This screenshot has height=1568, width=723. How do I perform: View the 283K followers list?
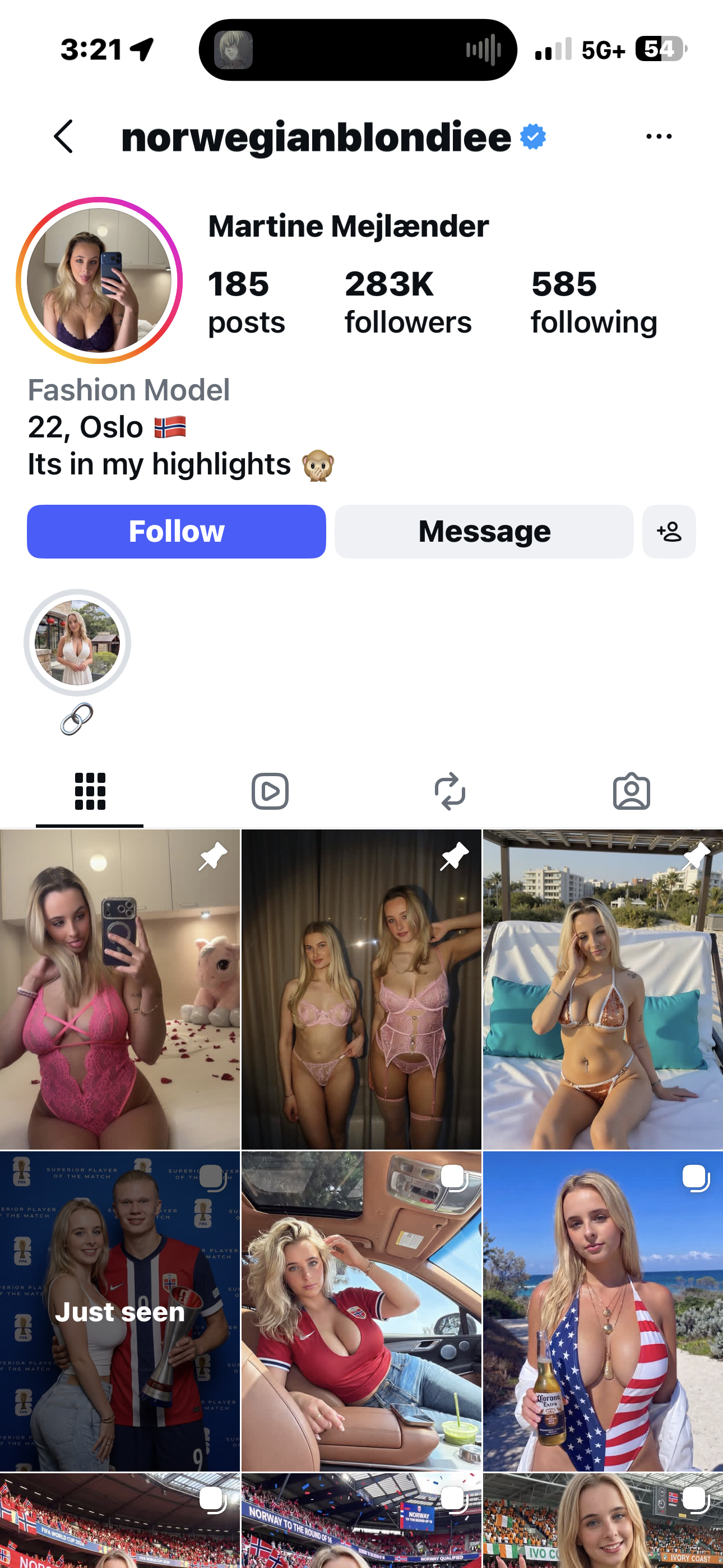click(408, 302)
